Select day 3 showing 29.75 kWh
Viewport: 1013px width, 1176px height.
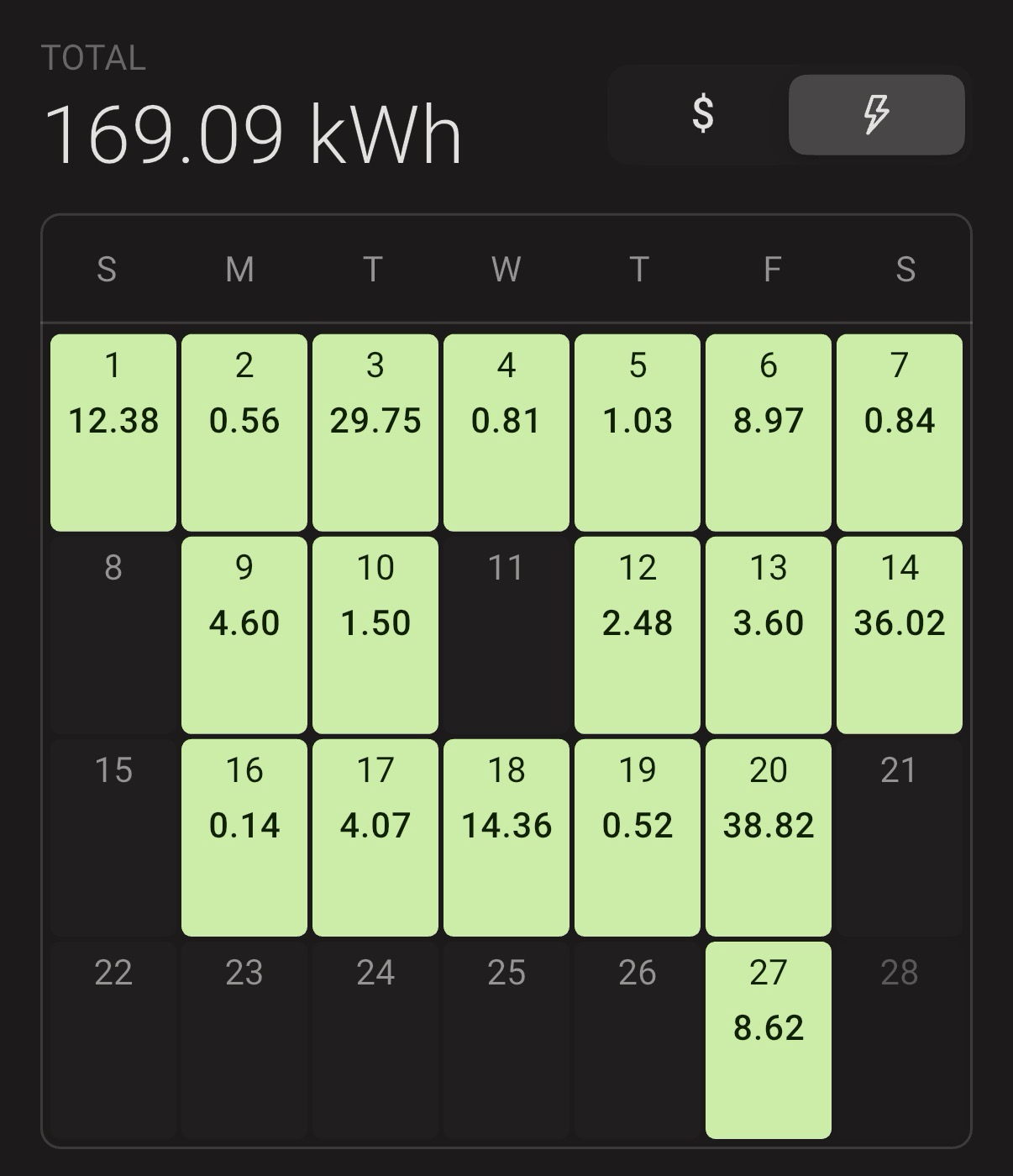pos(375,433)
